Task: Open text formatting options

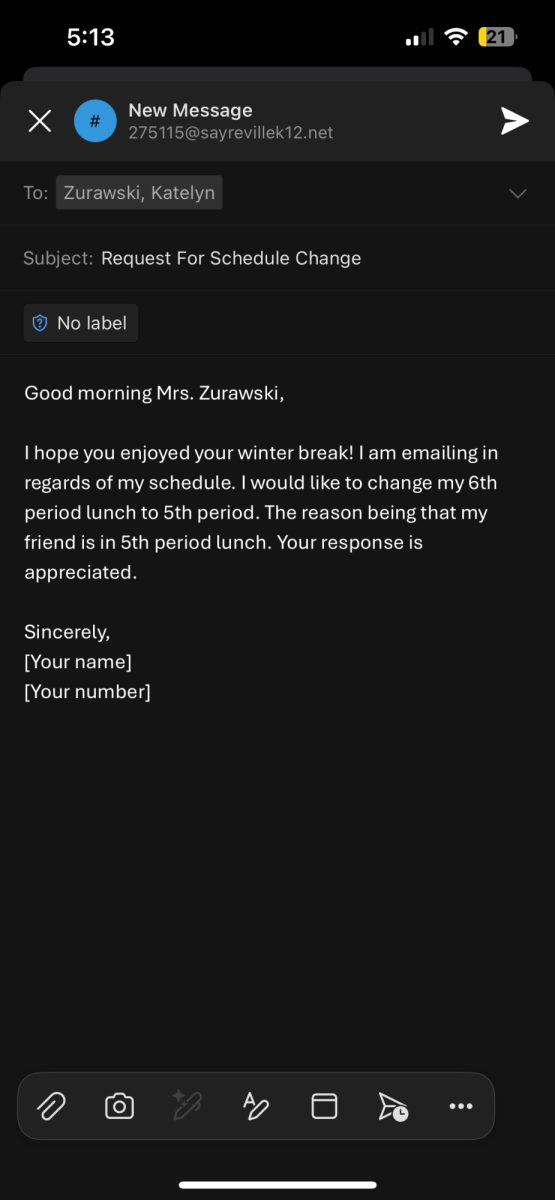Action: pyautogui.click(x=256, y=1106)
